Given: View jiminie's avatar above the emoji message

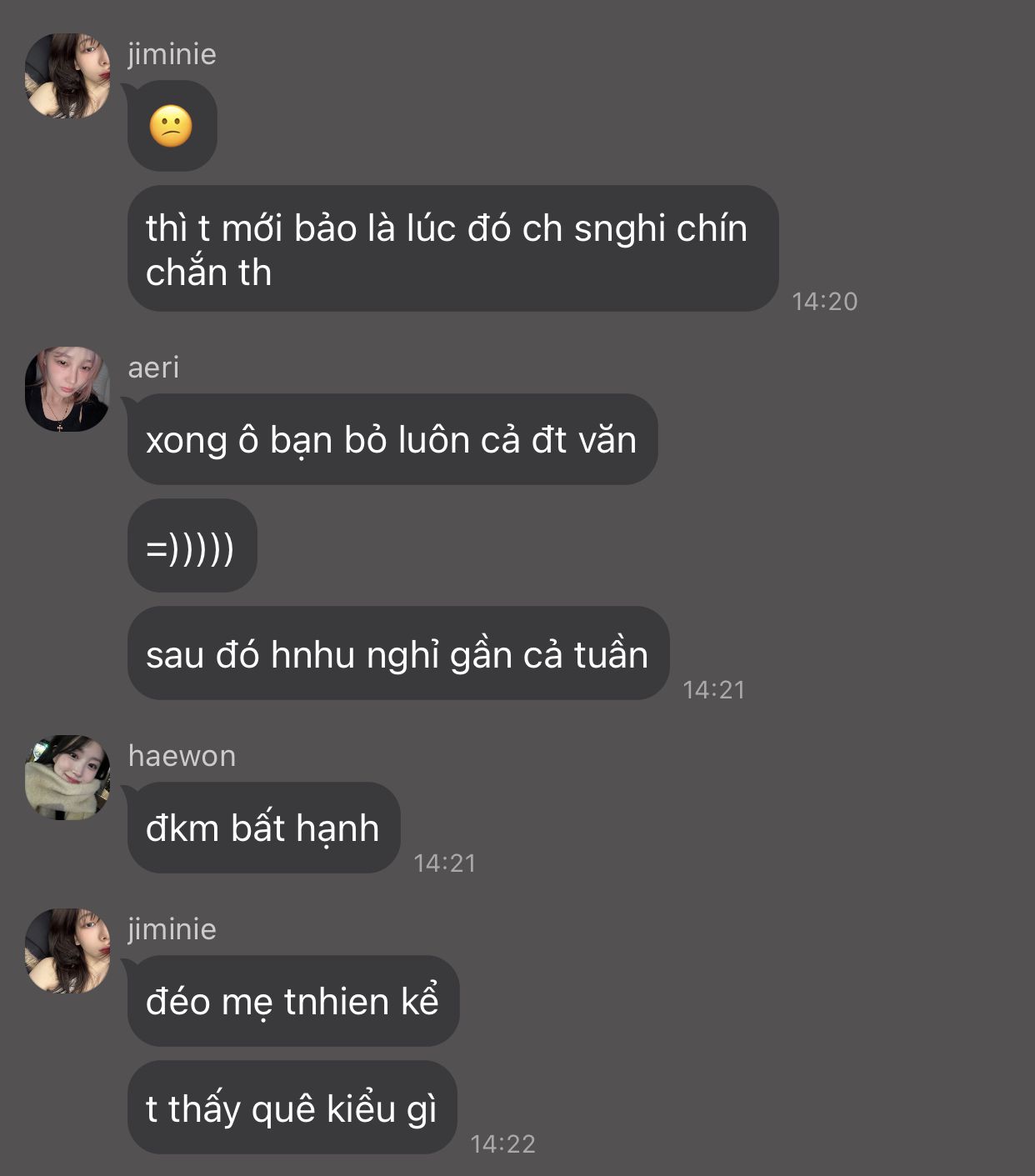Looking at the screenshot, I should coord(67,76).
